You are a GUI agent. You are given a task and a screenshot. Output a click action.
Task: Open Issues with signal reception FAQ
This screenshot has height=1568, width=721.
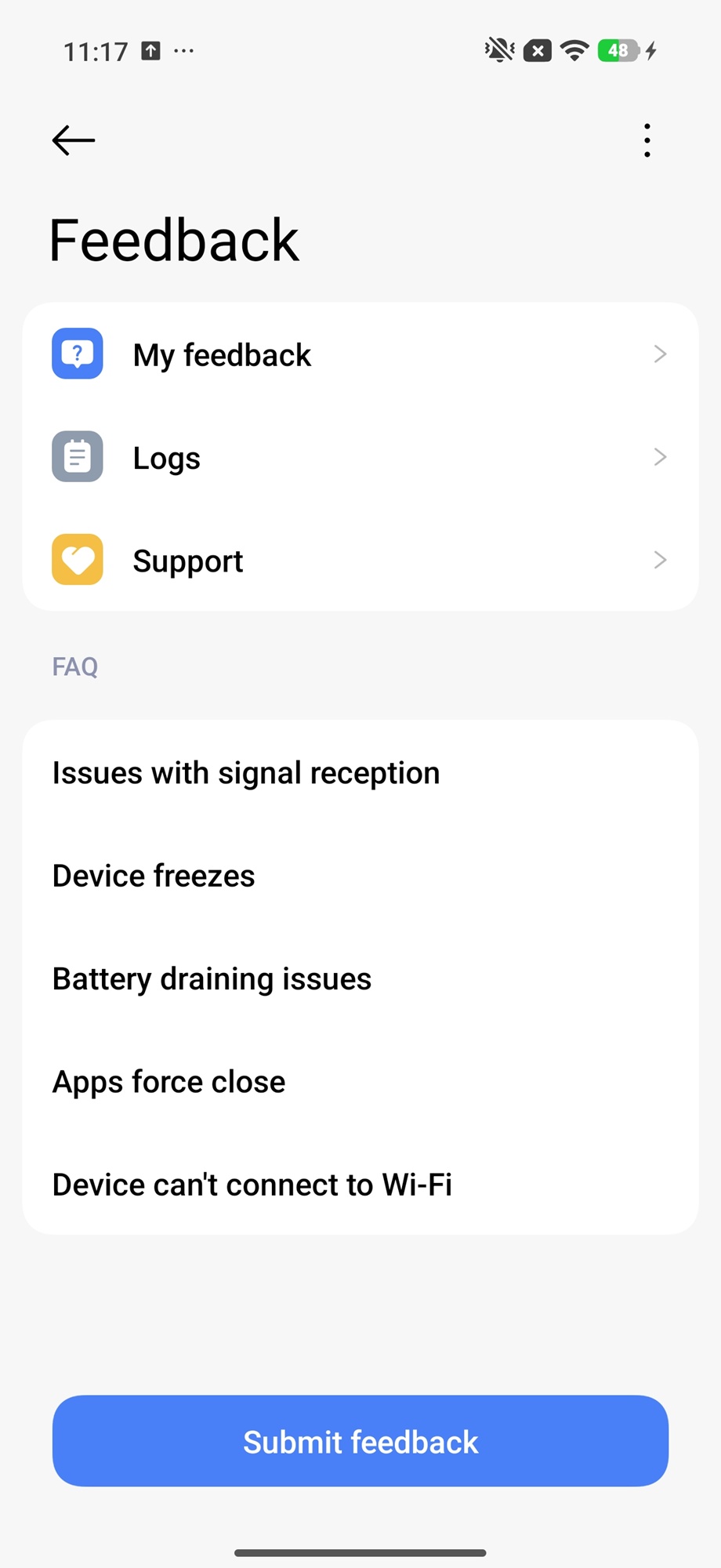(x=360, y=773)
